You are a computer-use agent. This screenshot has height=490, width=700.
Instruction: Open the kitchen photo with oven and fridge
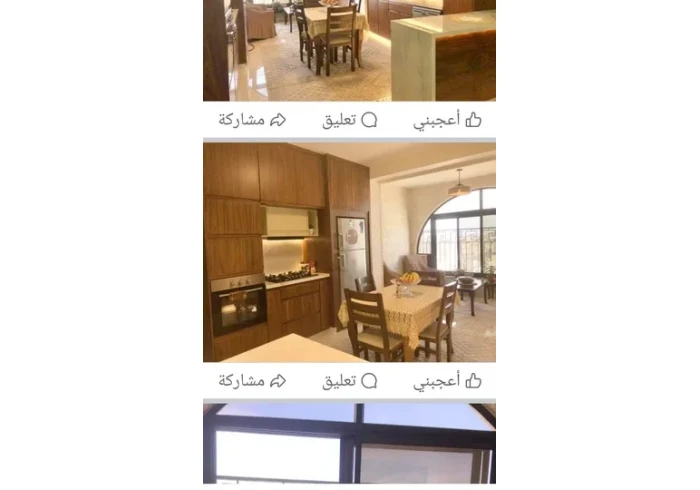coord(349,252)
